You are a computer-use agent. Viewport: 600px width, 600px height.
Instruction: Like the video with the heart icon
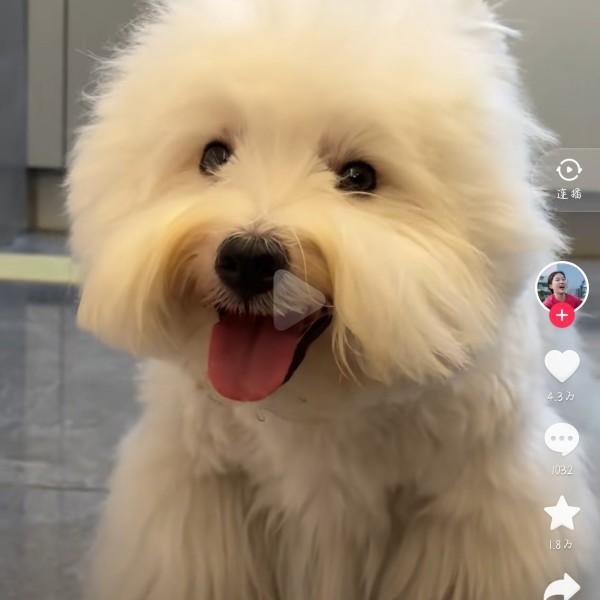562,365
